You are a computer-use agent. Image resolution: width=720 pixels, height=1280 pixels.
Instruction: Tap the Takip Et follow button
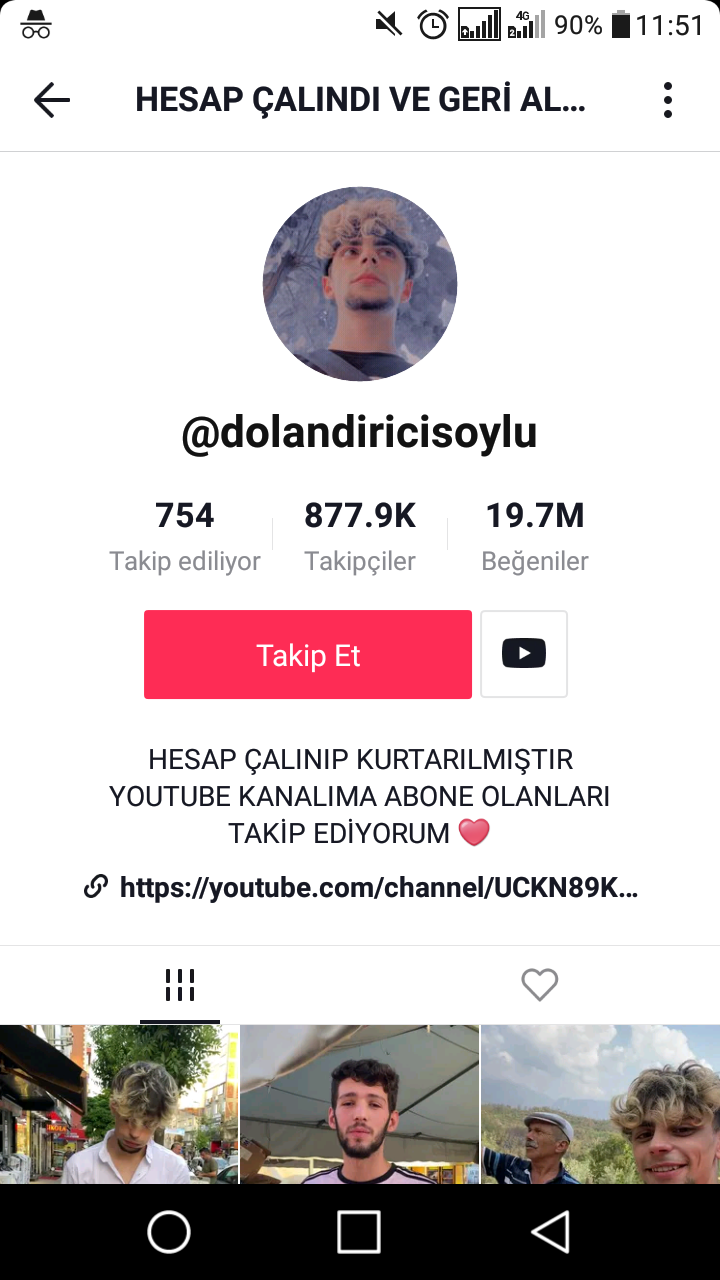click(x=308, y=655)
